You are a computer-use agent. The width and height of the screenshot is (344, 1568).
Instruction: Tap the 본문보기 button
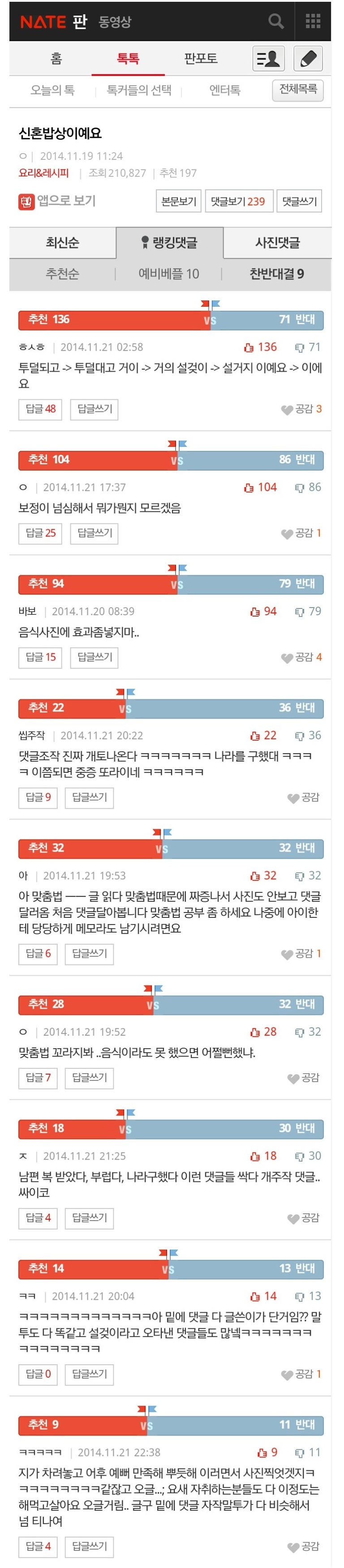point(178,201)
